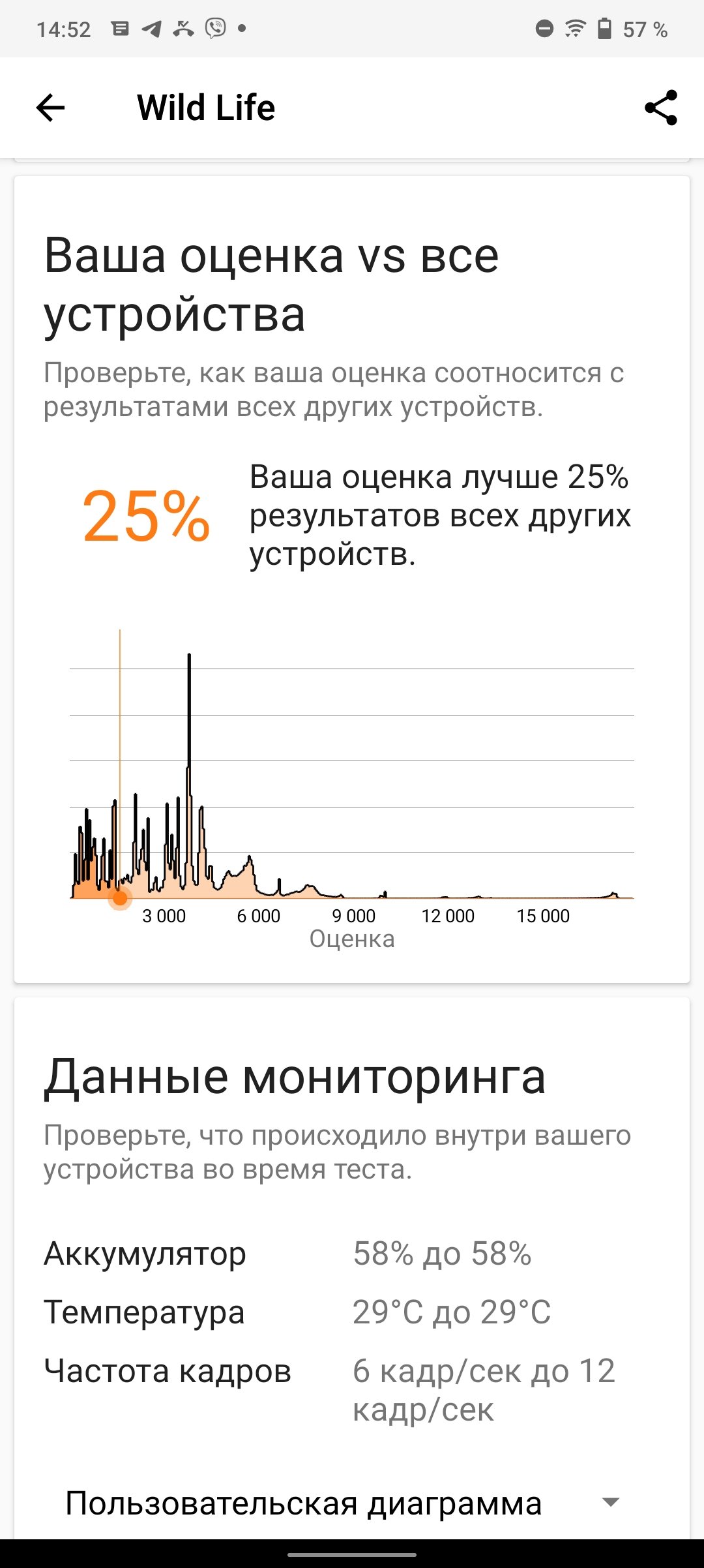Expand the Пользовательская диаграмма dropdown
The image size is (704, 1568).
pyautogui.click(x=342, y=1503)
